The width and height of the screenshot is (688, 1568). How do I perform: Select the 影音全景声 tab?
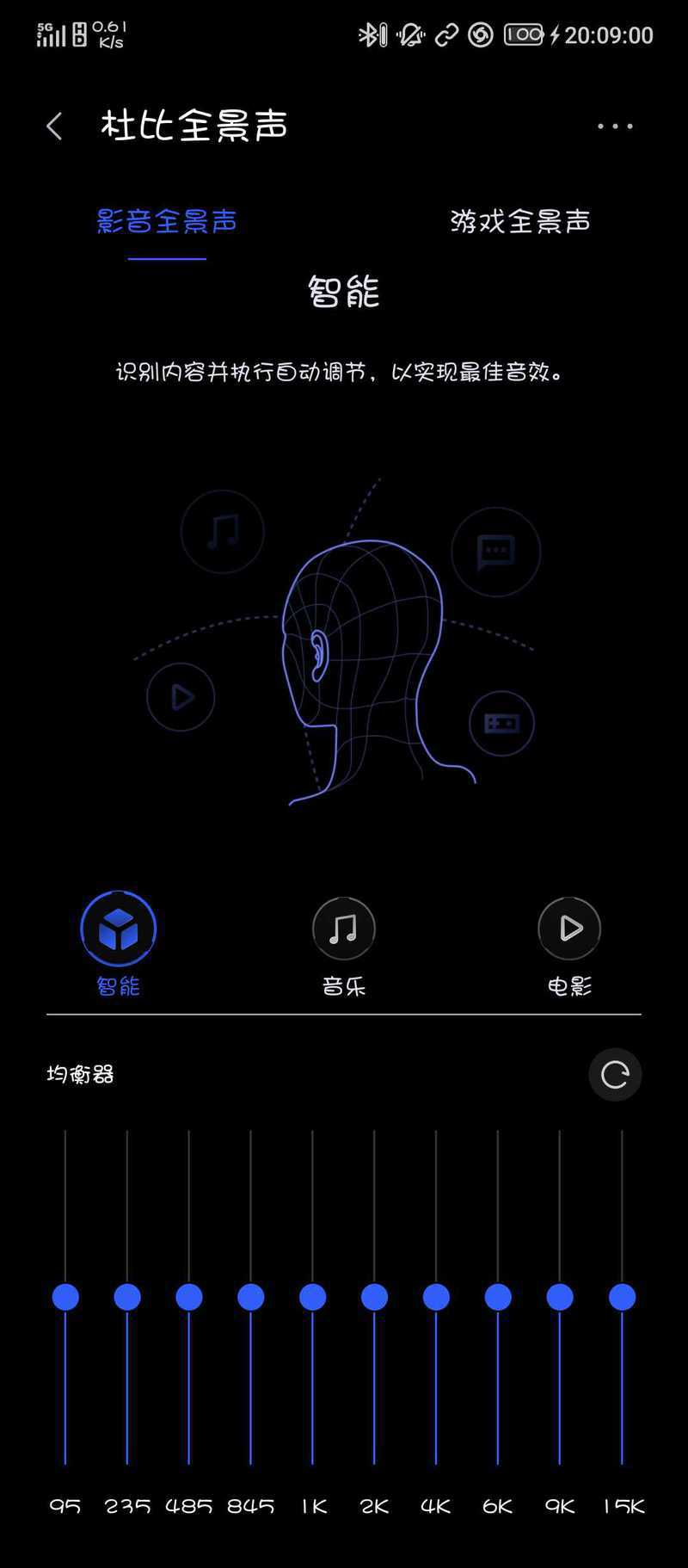[x=167, y=222]
